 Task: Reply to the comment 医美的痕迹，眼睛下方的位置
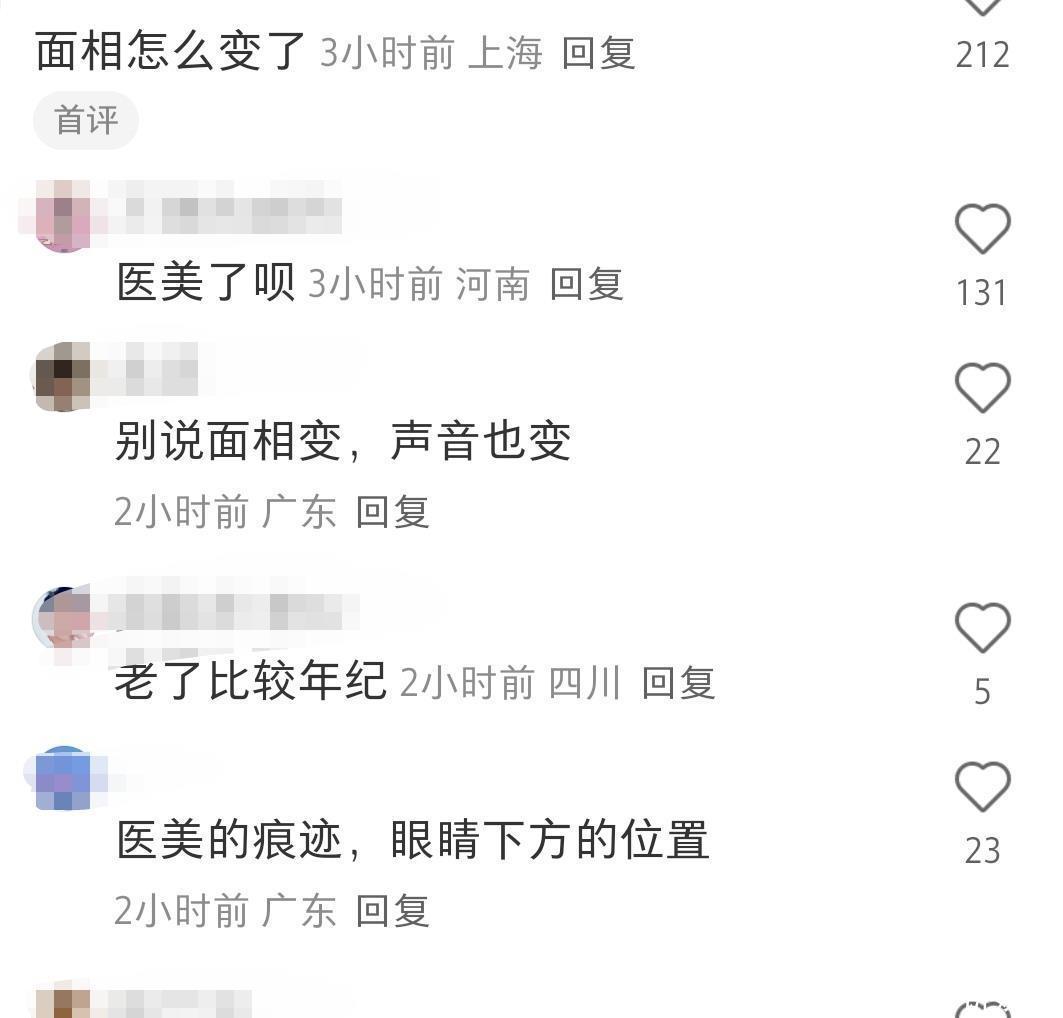click(392, 911)
